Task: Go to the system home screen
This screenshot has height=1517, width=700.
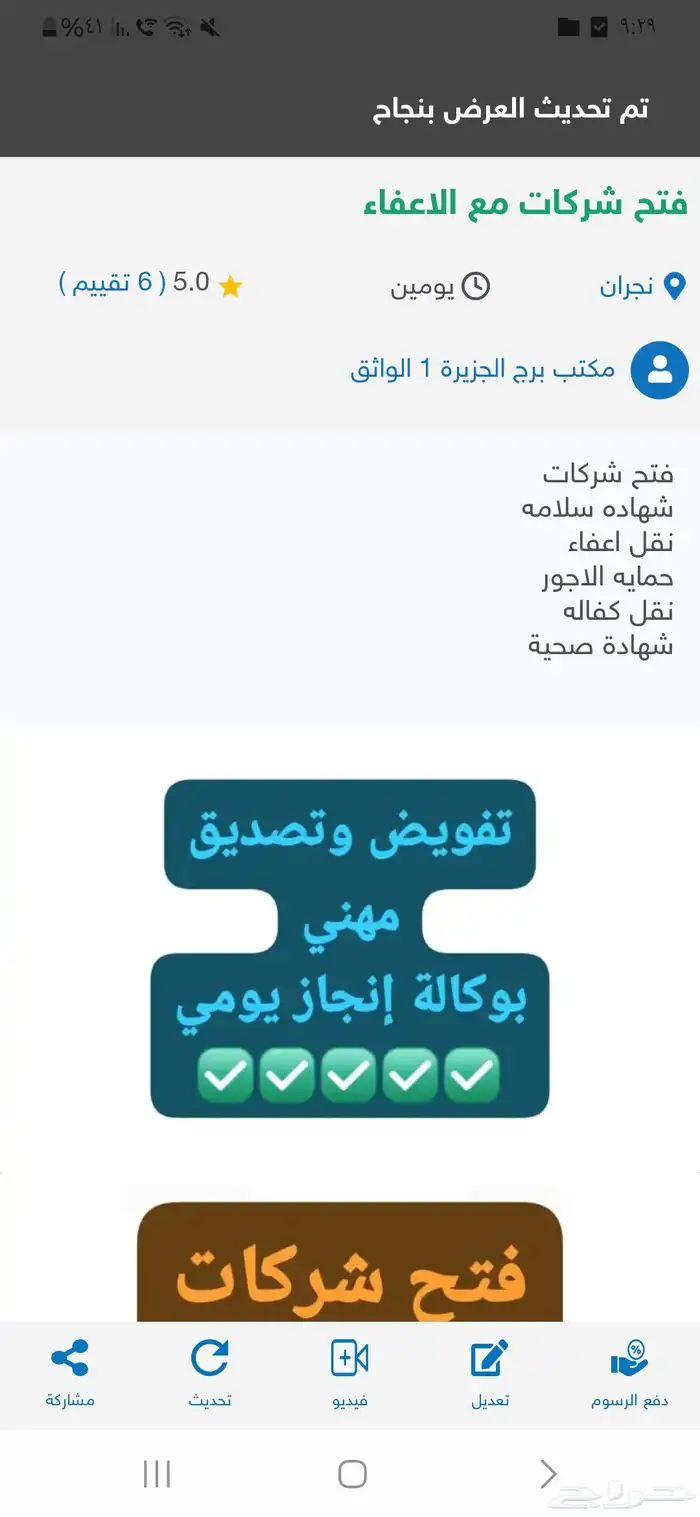Action: (352, 1473)
